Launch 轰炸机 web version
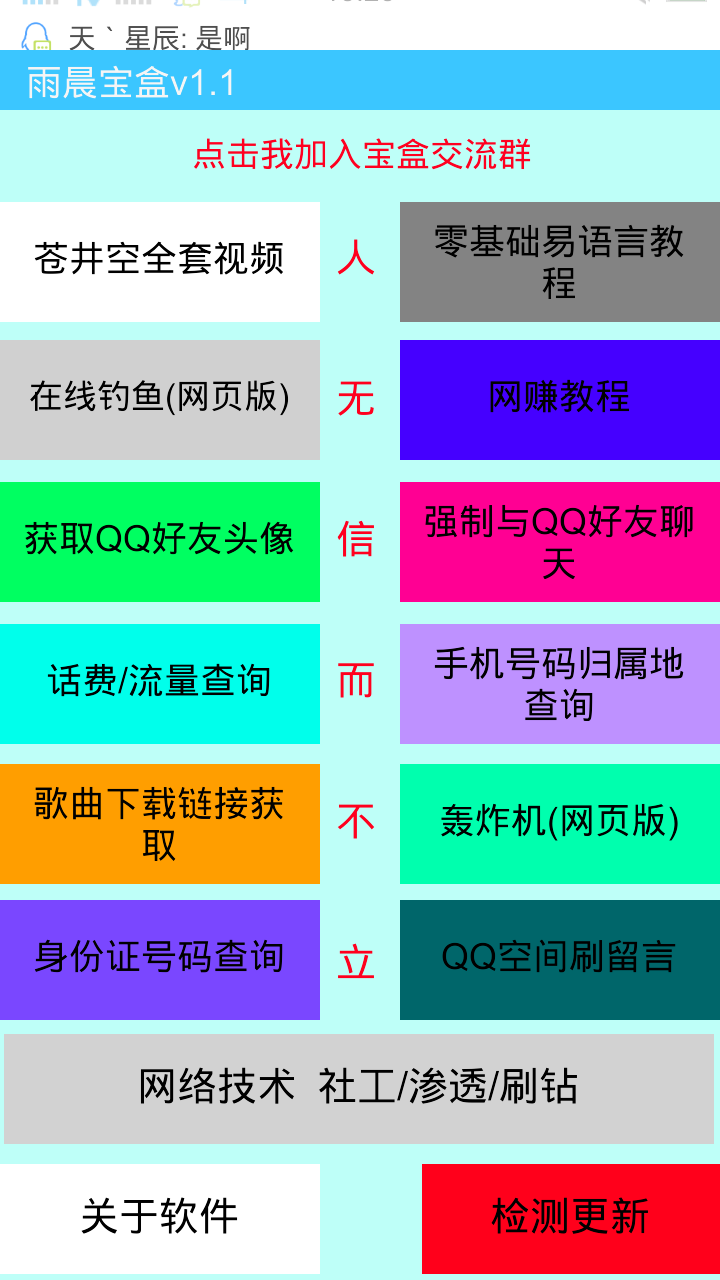This screenshot has height=1280, width=720. (559, 824)
